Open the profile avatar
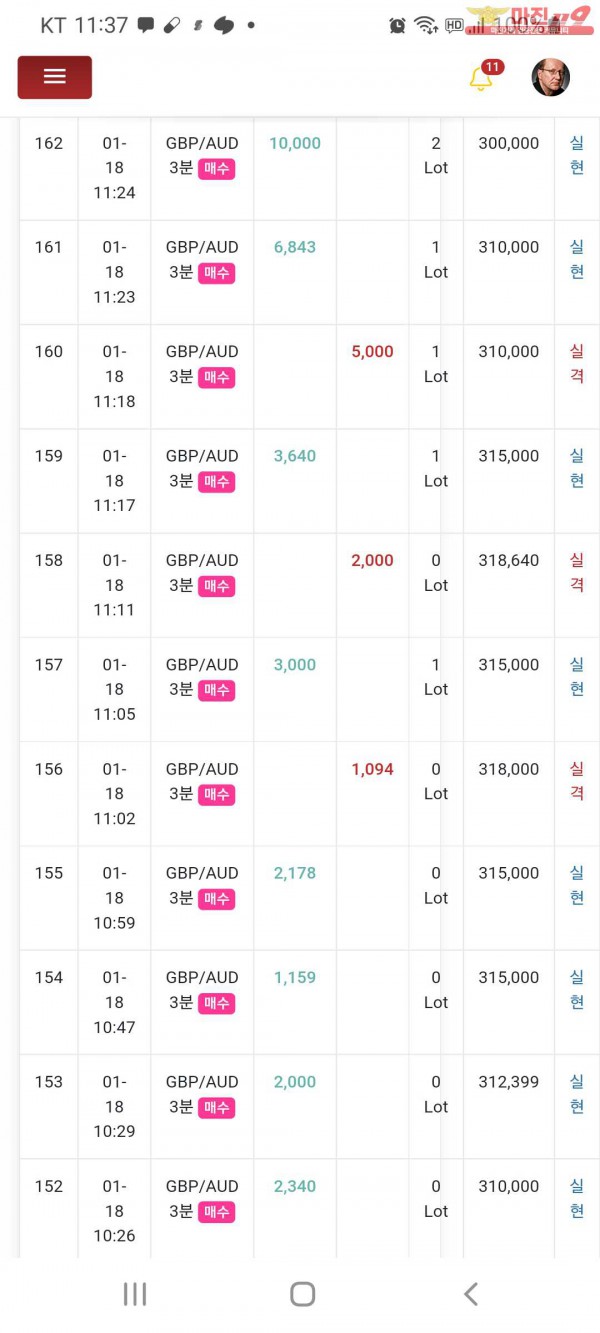 550,78
